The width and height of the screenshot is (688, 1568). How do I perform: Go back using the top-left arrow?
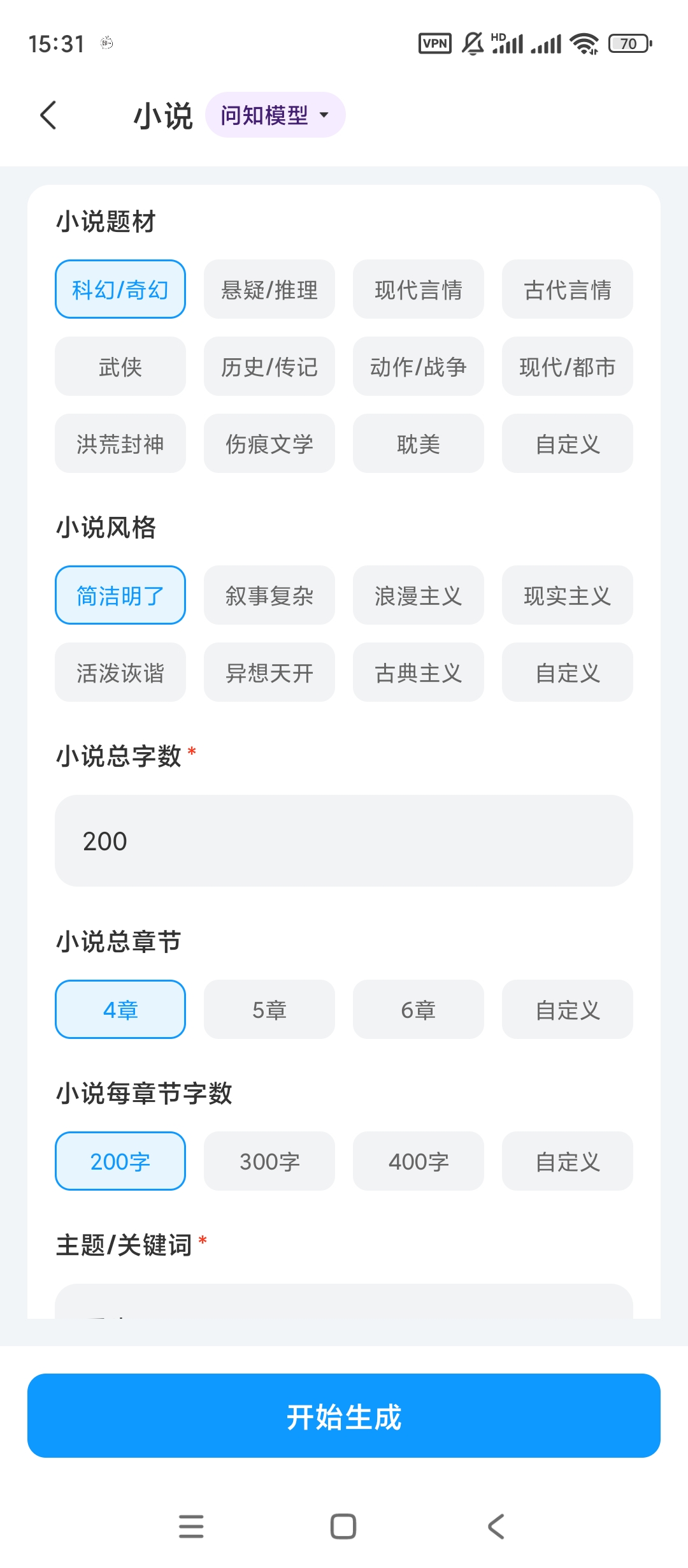48,115
